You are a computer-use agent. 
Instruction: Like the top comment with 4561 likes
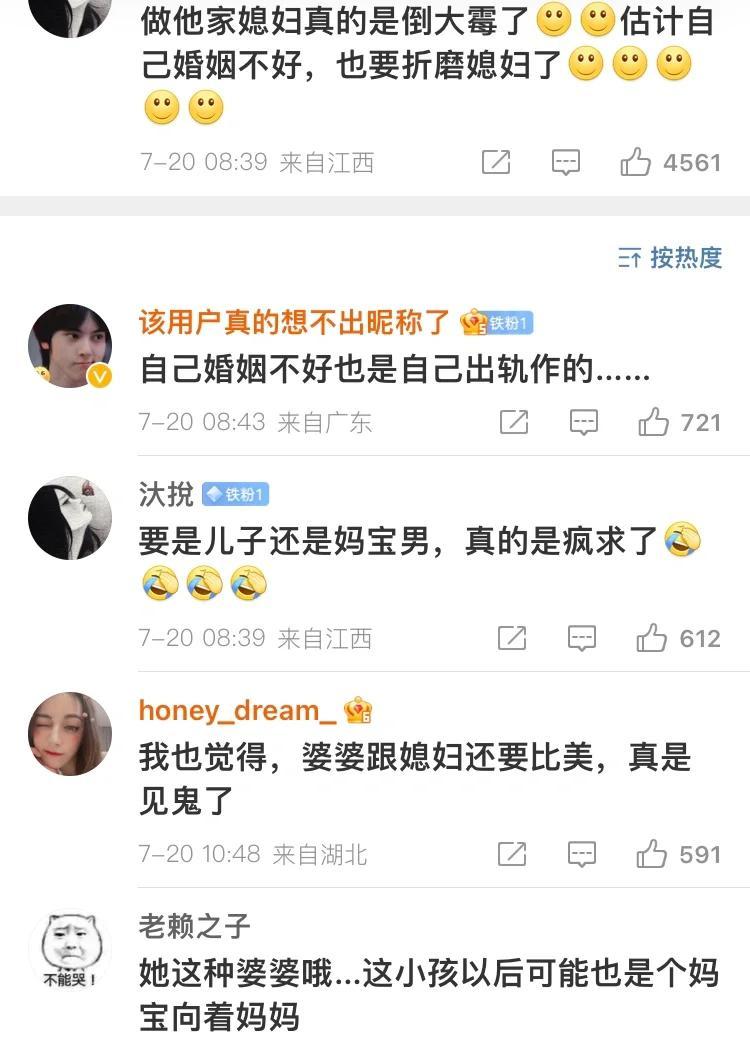(636, 162)
